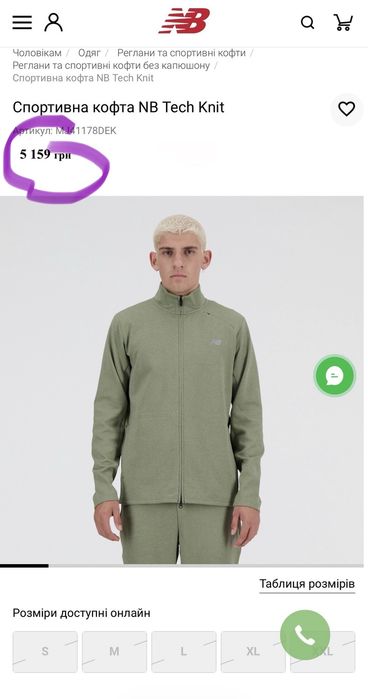Open Таблиця розмірів size chart

point(307,584)
